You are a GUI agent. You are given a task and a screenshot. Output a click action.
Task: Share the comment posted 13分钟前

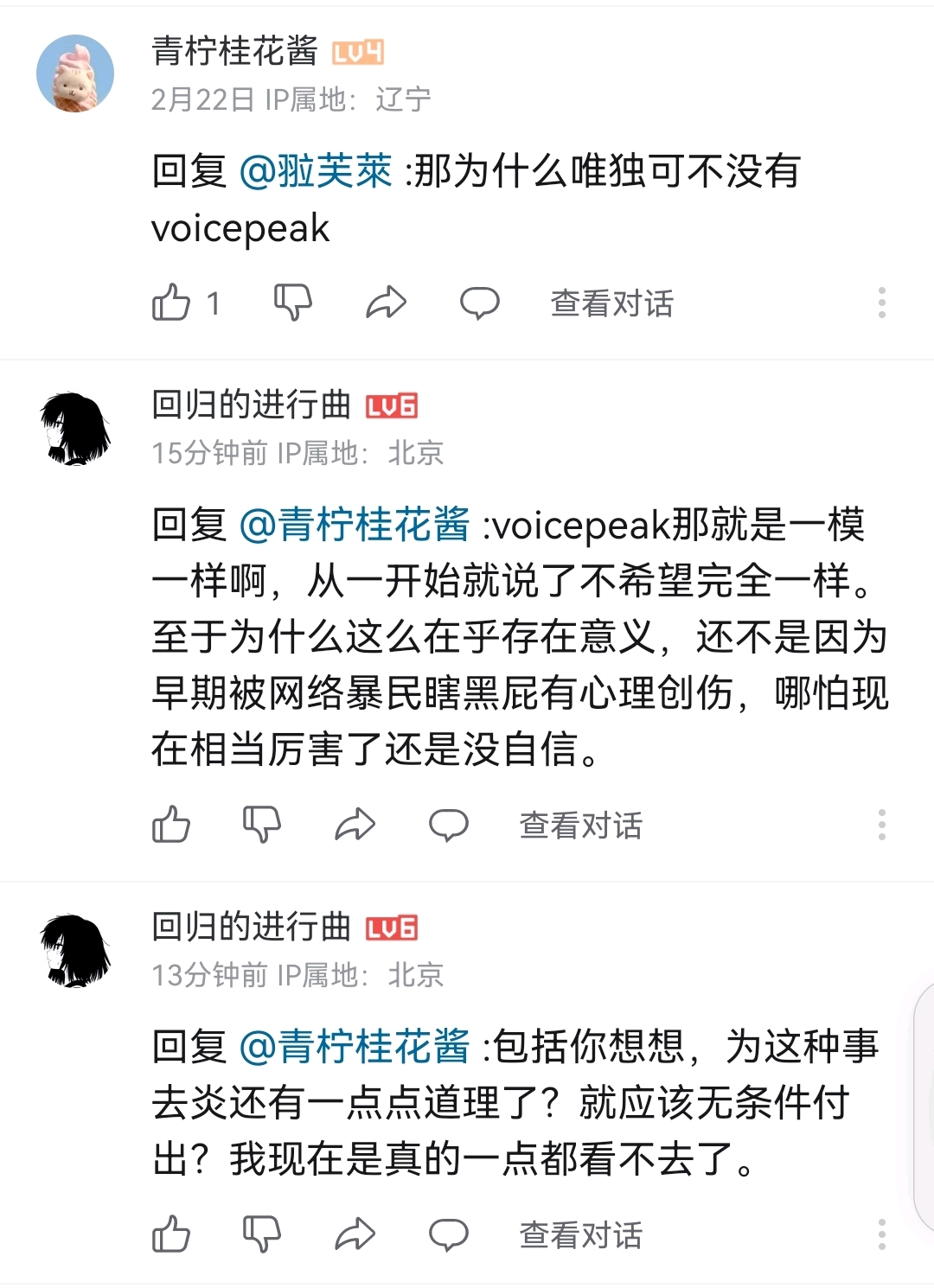[355, 1234]
